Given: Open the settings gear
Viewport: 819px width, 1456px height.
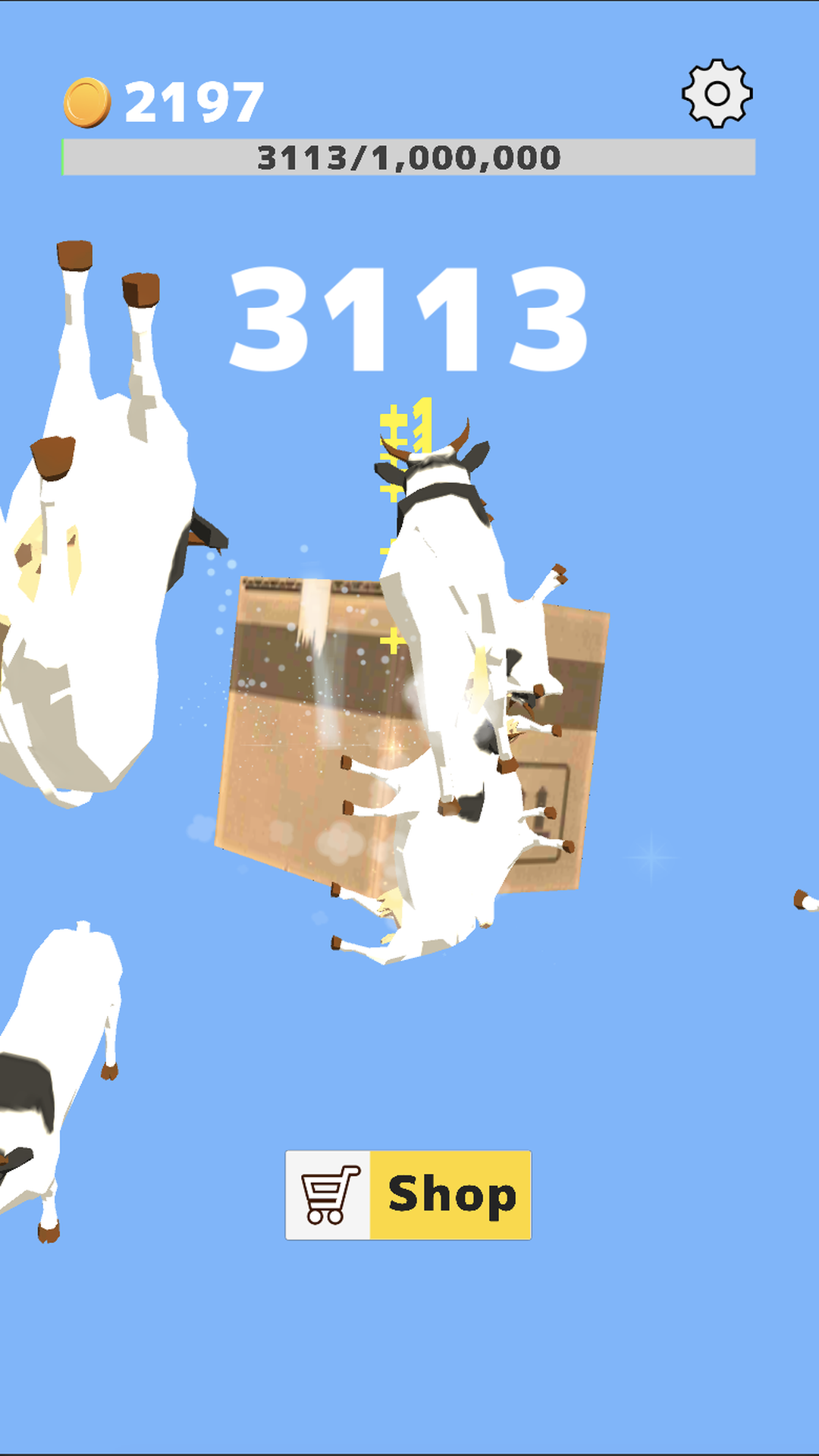Looking at the screenshot, I should pos(717,93).
